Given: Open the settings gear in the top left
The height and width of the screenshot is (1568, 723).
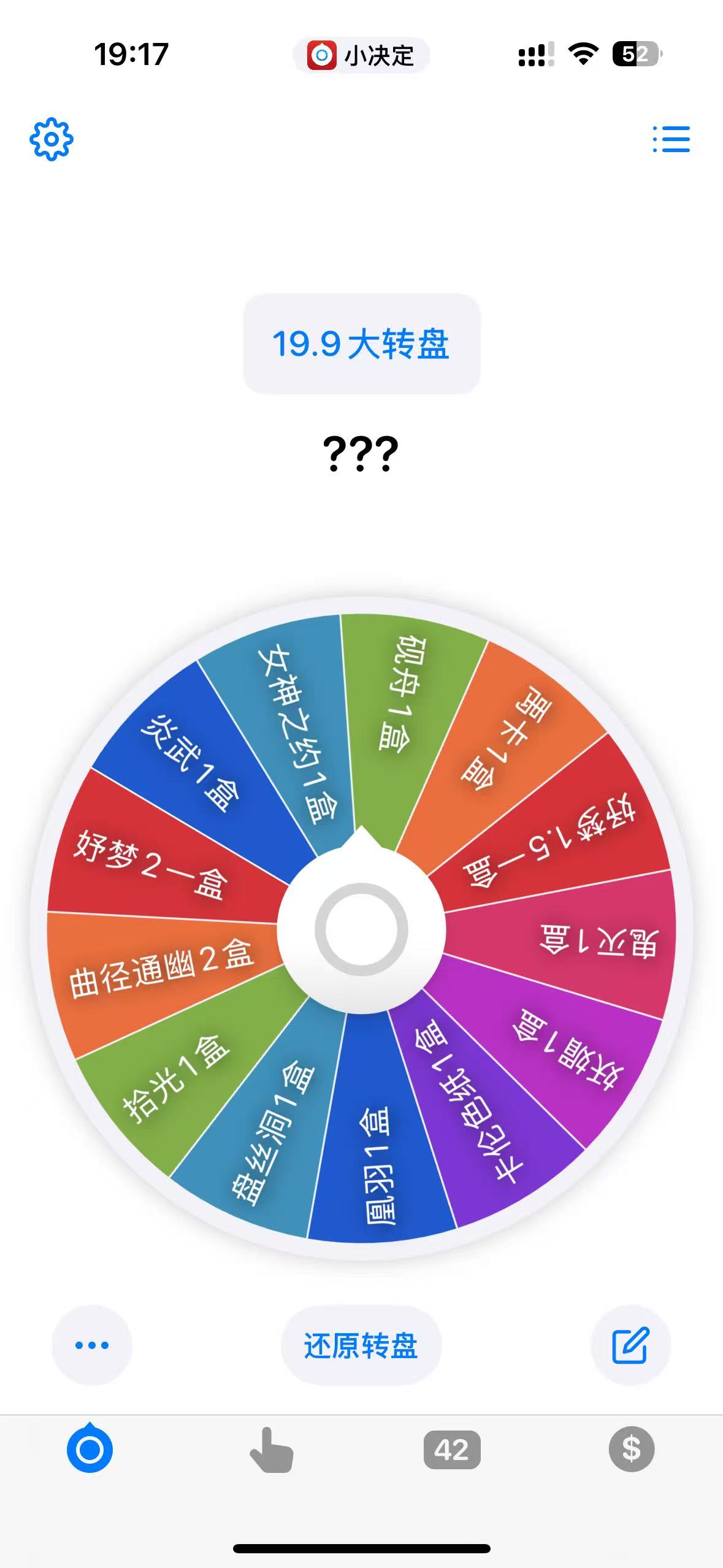Looking at the screenshot, I should (52, 139).
